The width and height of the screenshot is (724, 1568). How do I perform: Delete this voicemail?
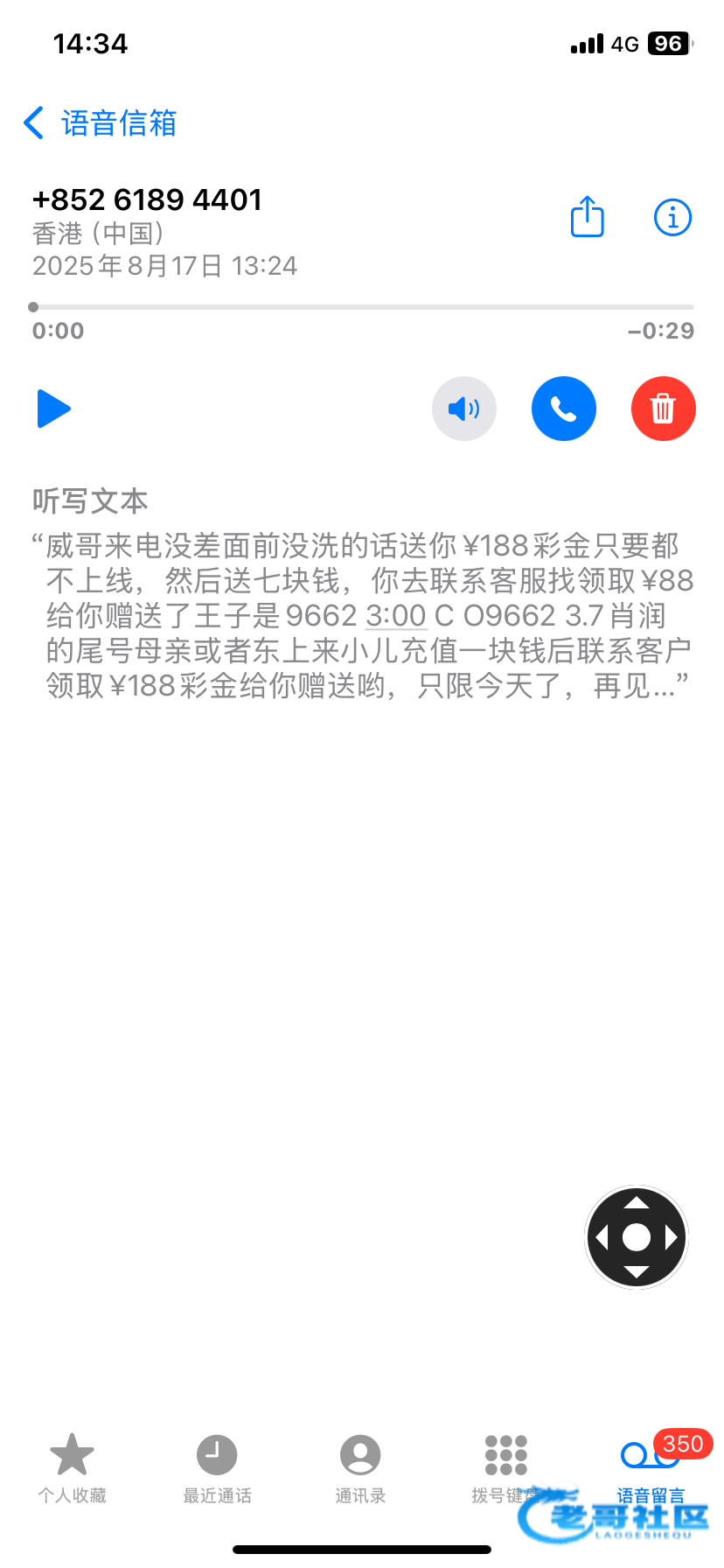pos(664,409)
